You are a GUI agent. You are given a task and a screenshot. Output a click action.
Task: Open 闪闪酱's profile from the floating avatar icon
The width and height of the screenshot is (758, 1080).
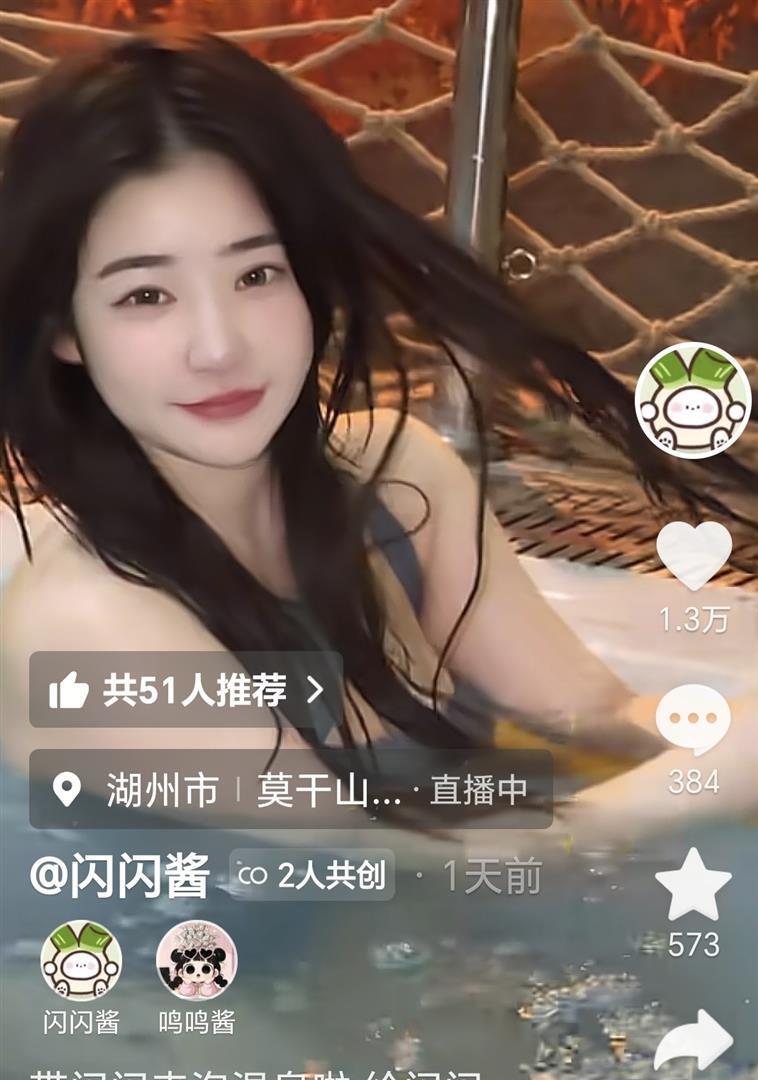click(692, 400)
